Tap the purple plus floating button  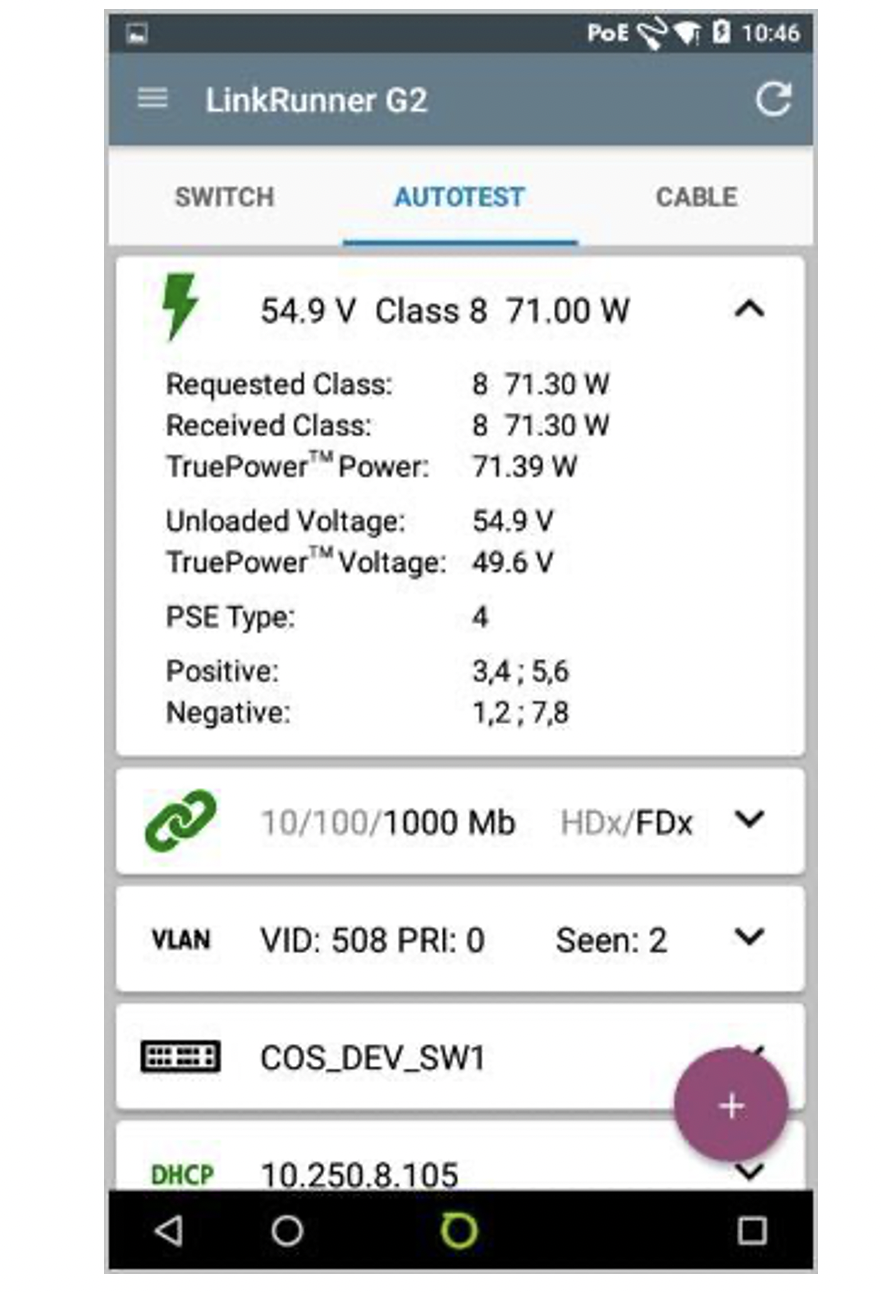point(731,1105)
